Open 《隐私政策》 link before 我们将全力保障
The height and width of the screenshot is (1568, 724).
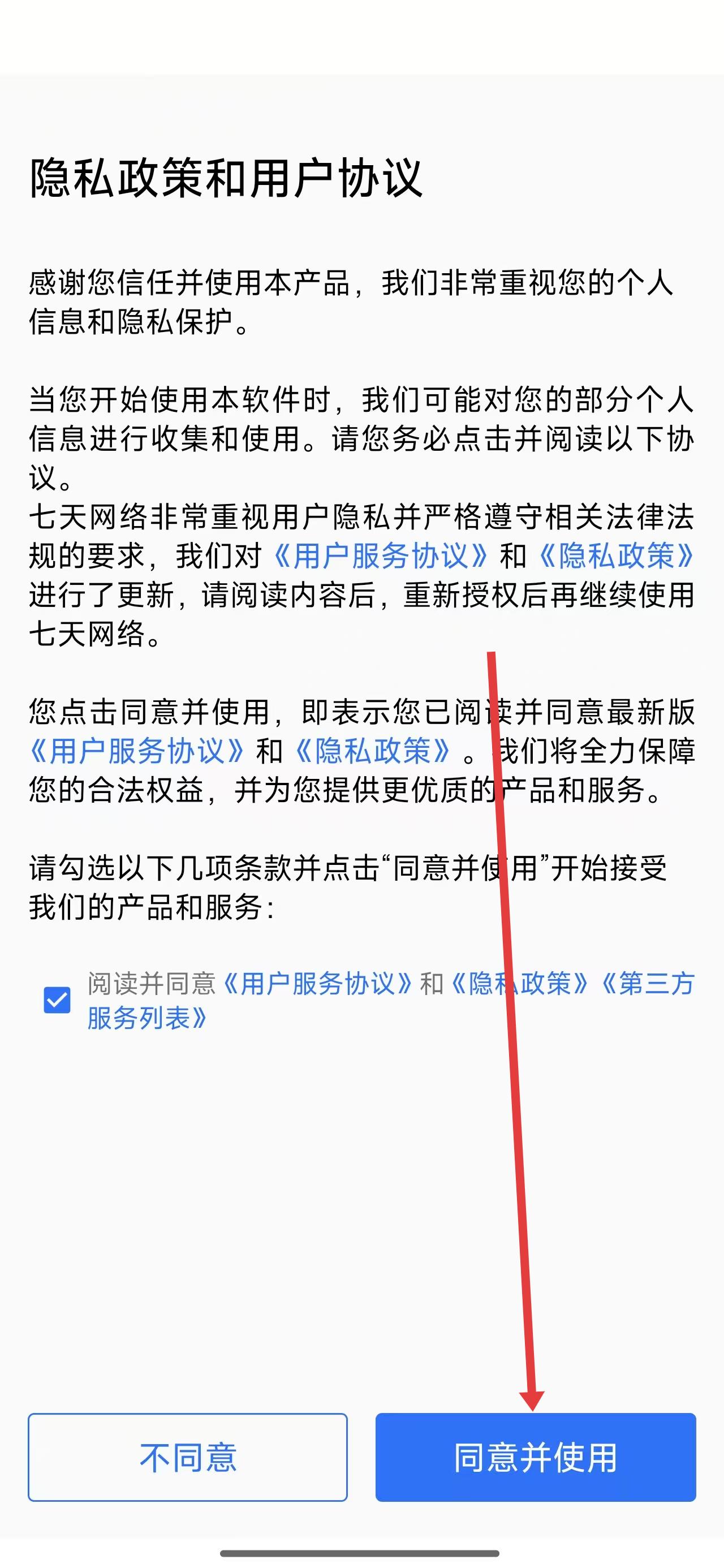[373, 751]
